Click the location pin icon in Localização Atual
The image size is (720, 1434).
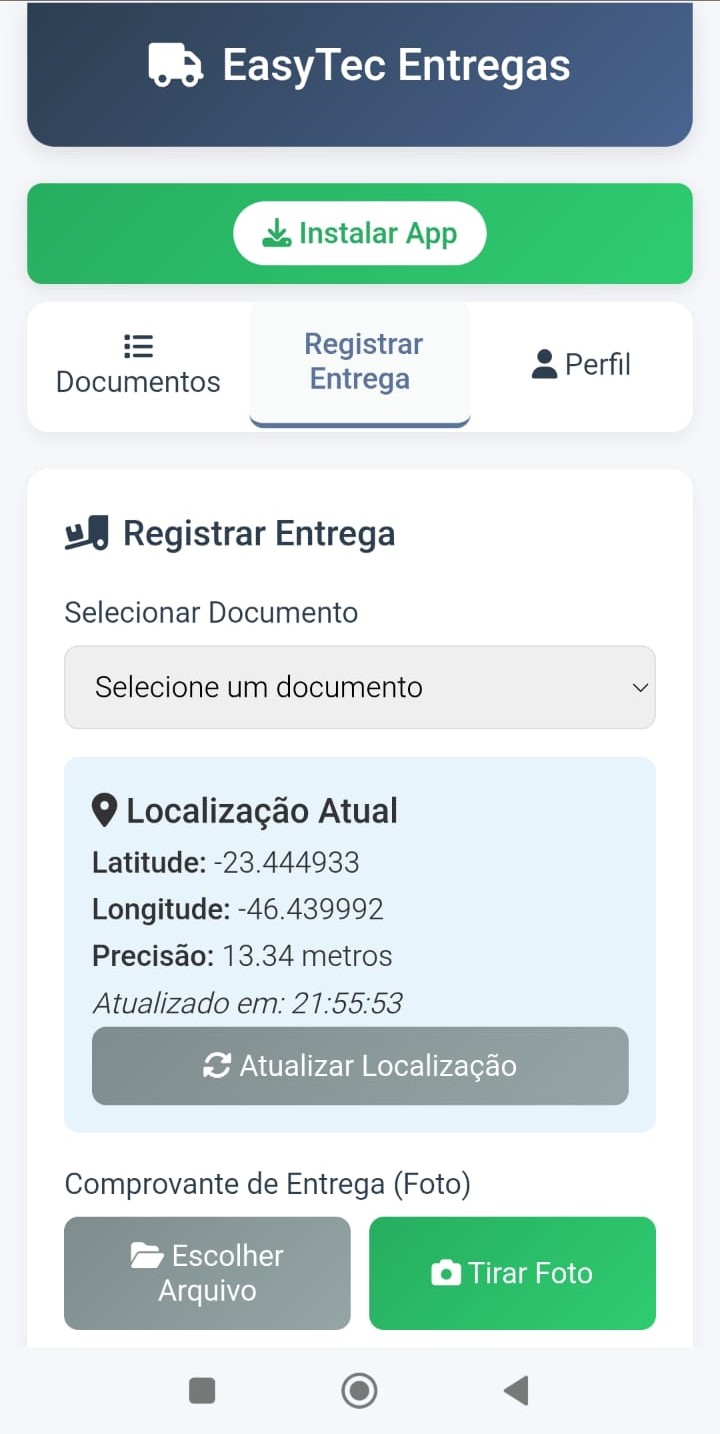click(x=104, y=810)
